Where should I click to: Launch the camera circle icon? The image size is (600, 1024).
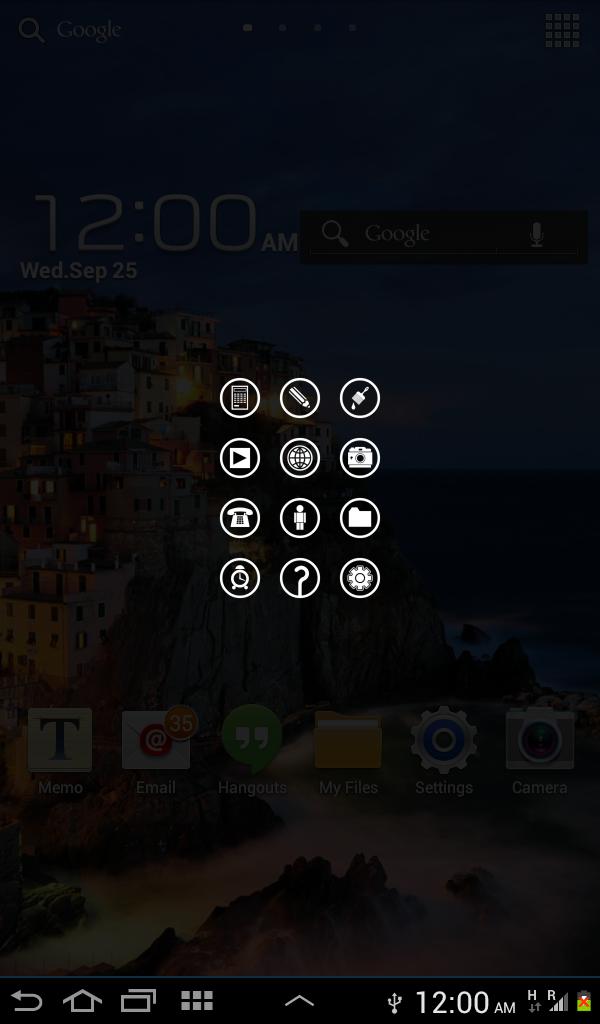pos(360,458)
